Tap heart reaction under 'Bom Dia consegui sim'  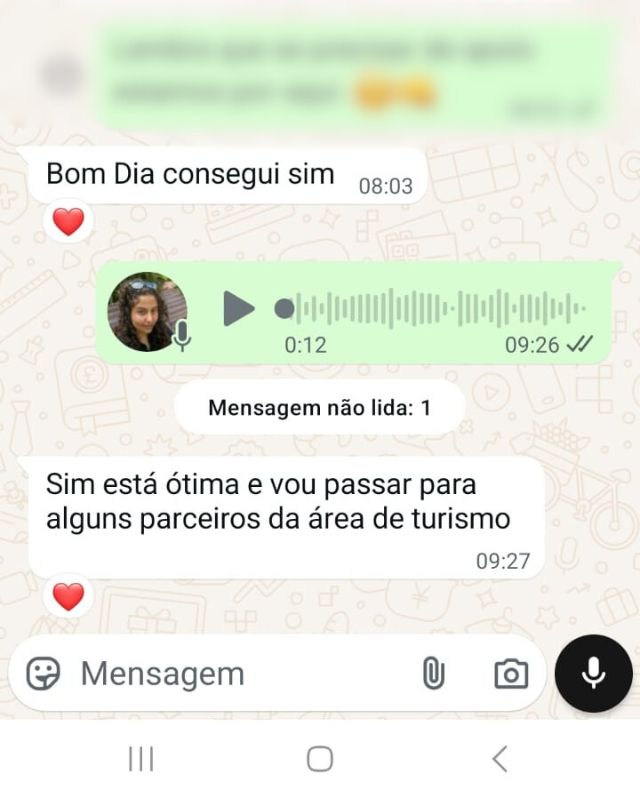point(68,222)
